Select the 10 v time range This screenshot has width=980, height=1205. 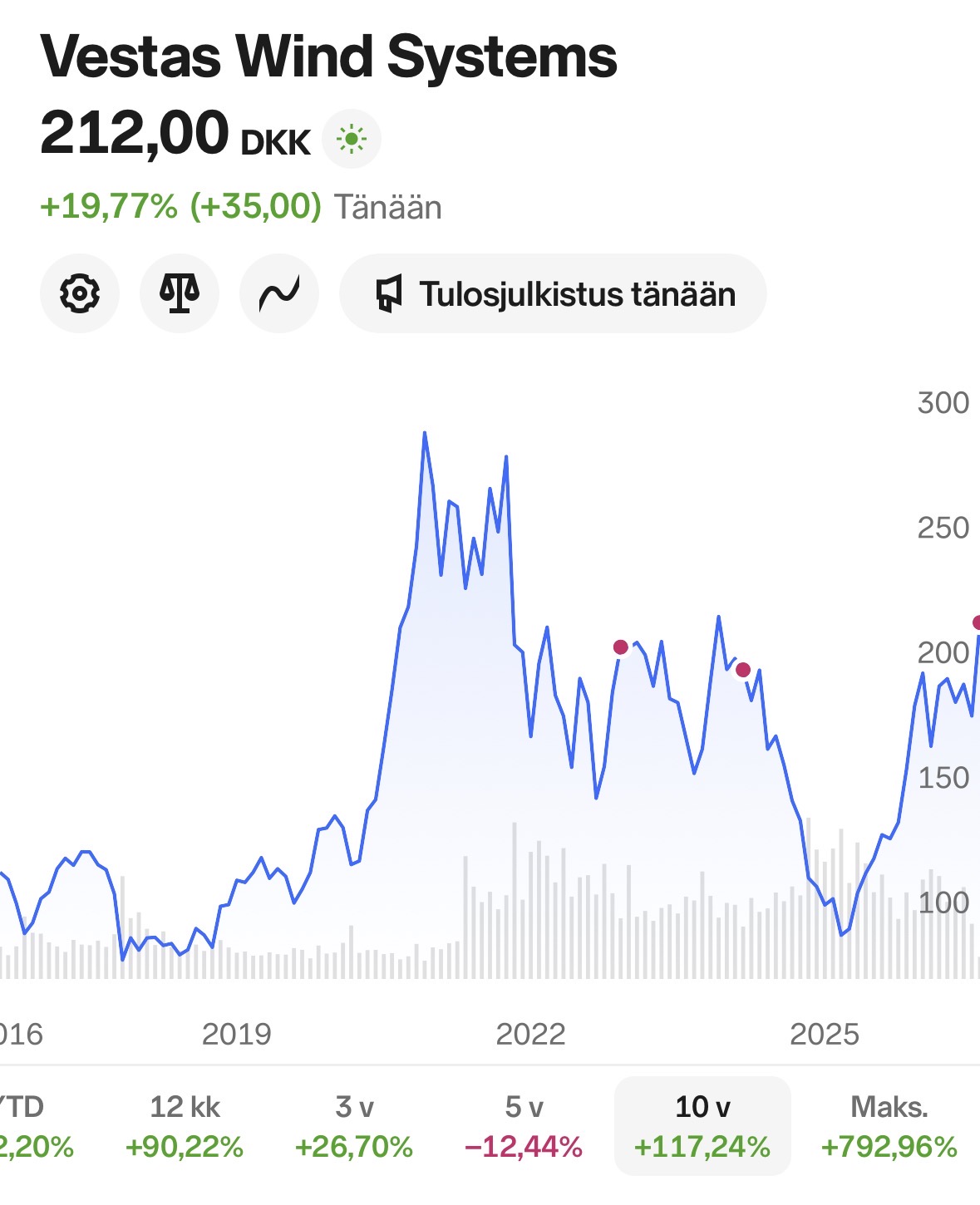point(702,1126)
